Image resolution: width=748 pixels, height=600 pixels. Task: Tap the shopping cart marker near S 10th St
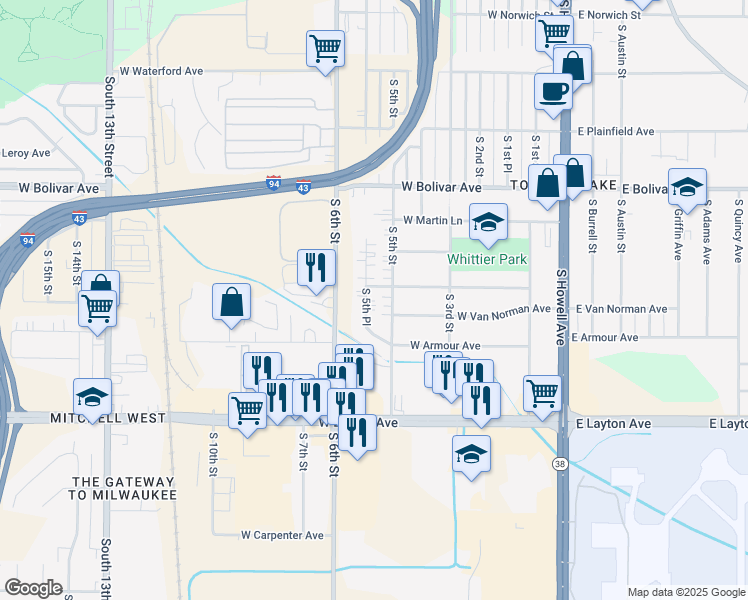coord(248,414)
